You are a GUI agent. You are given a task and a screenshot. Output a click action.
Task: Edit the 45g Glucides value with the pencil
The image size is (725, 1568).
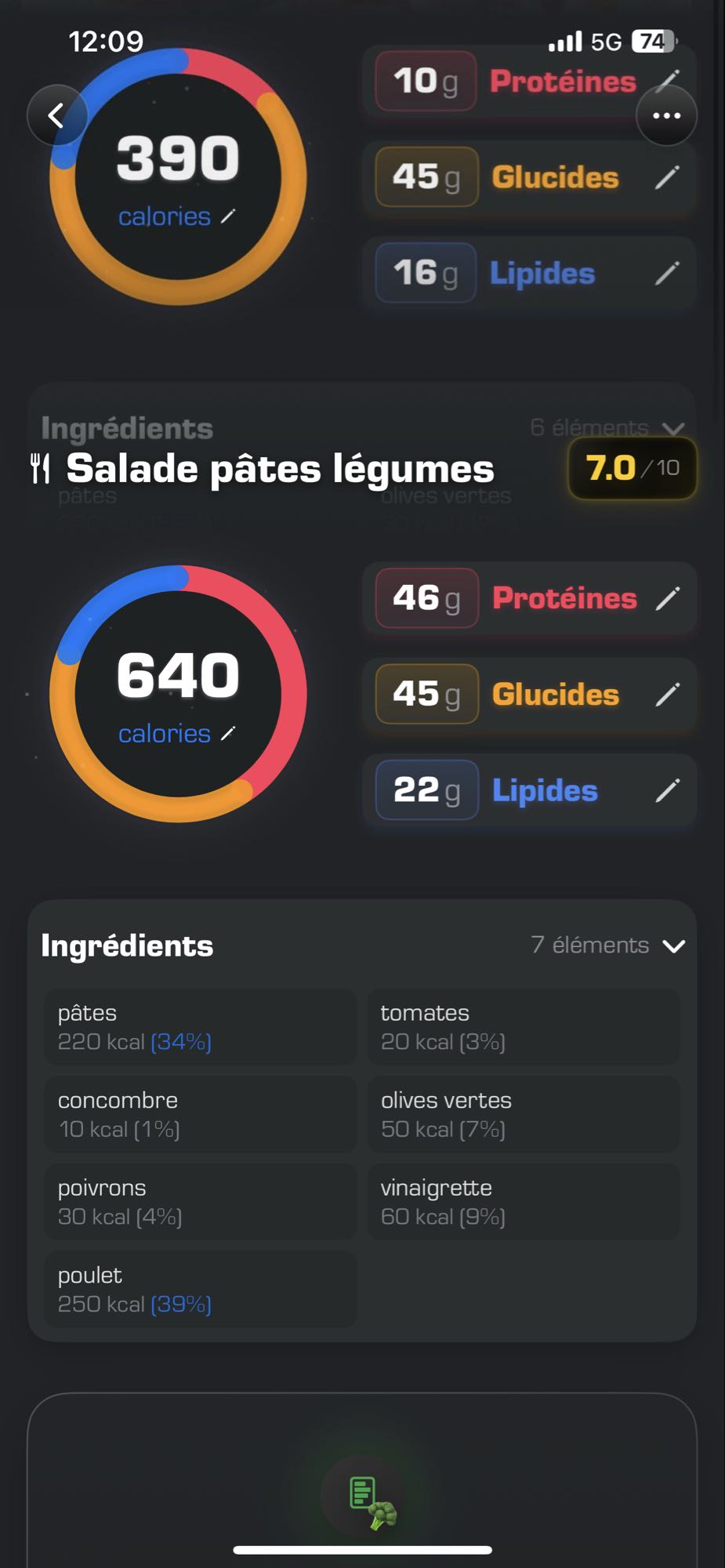coord(669,695)
